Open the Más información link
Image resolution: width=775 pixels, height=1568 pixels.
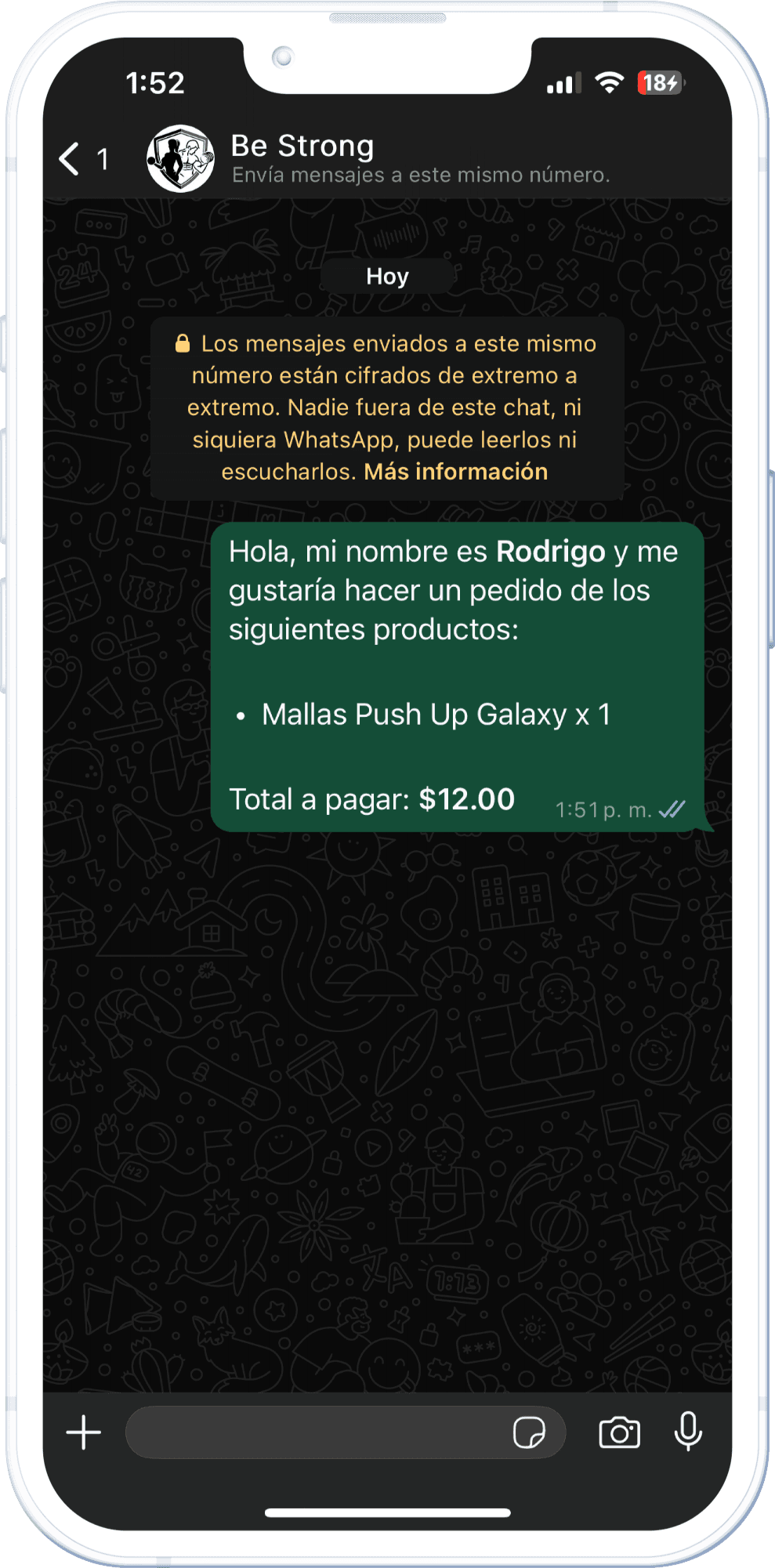(x=455, y=472)
